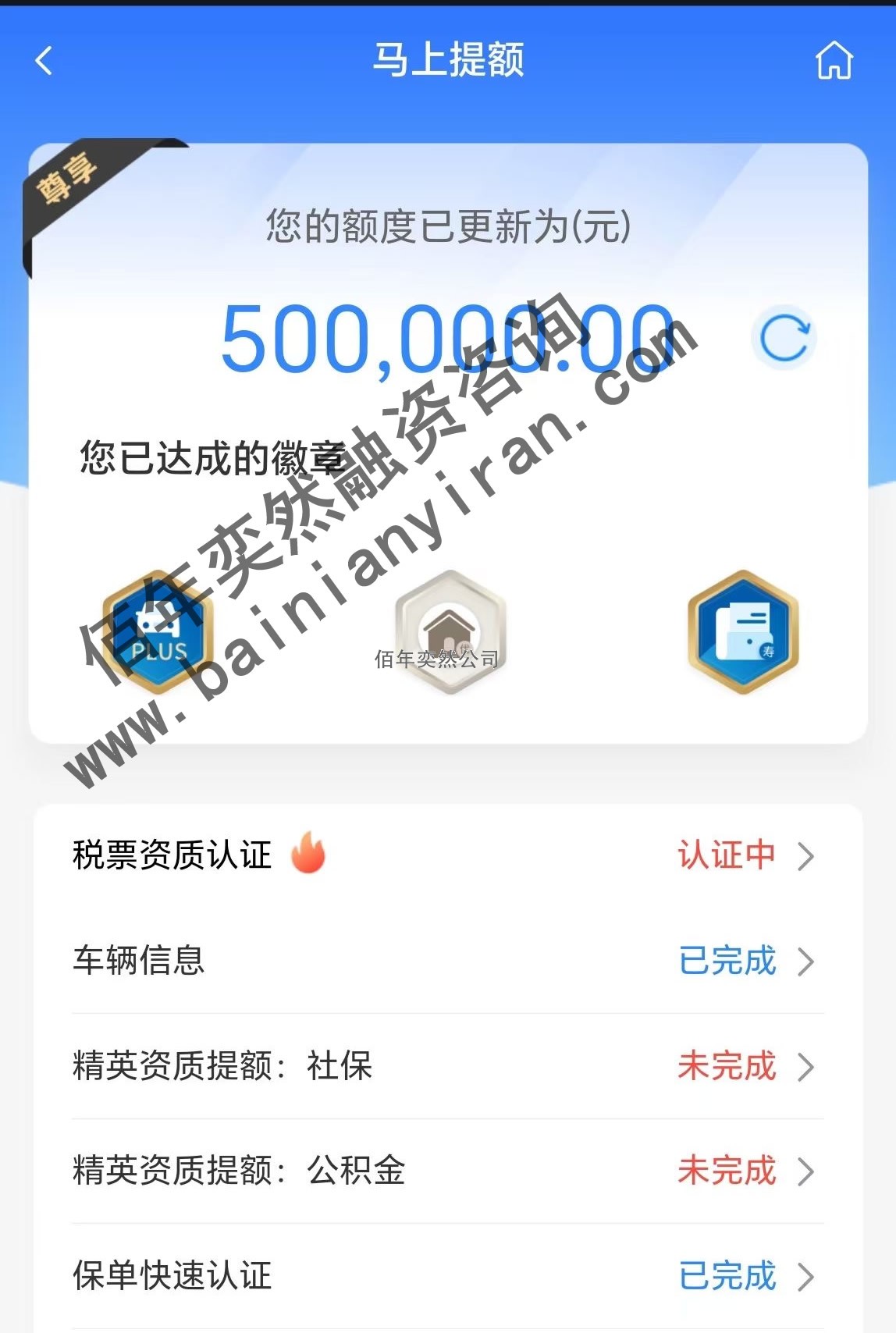
Task: Open the home icon in header
Action: [834, 61]
